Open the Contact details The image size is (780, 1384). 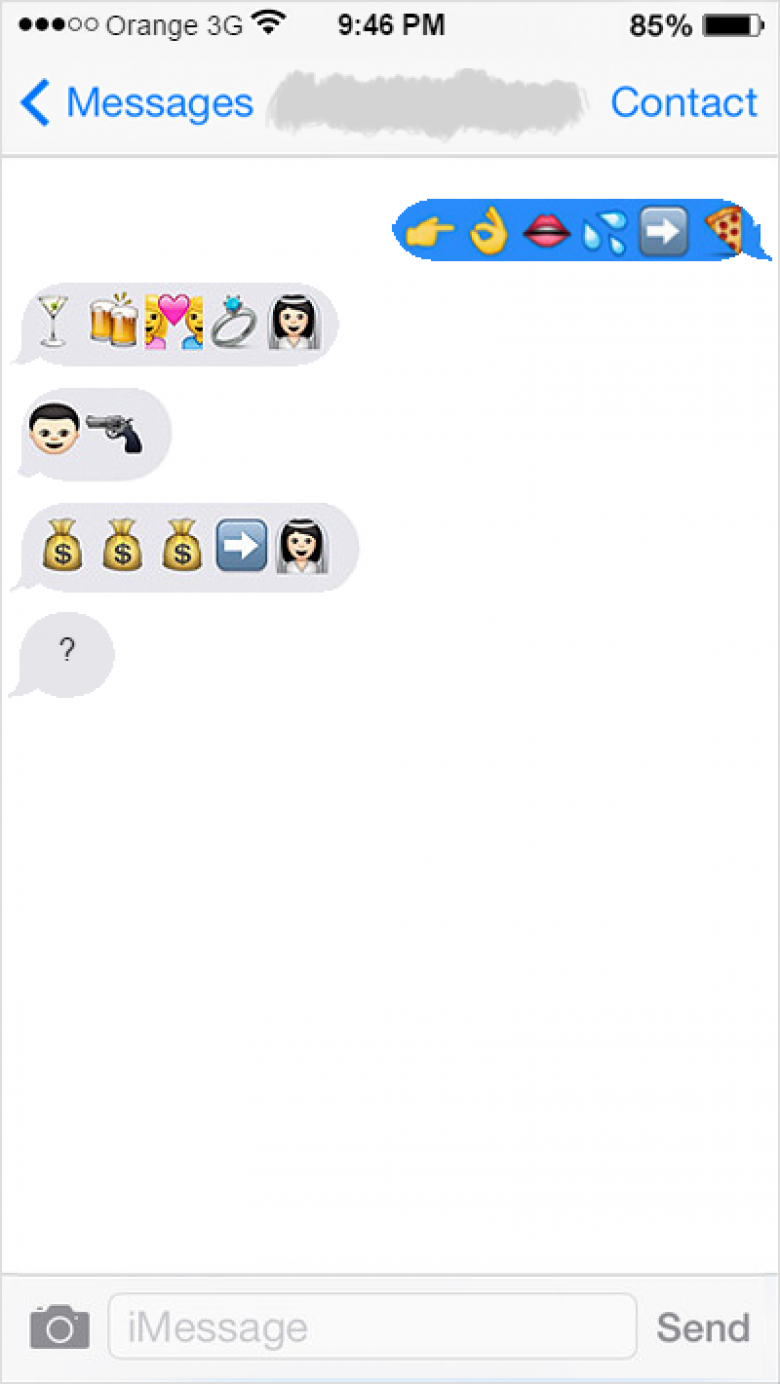coord(684,102)
